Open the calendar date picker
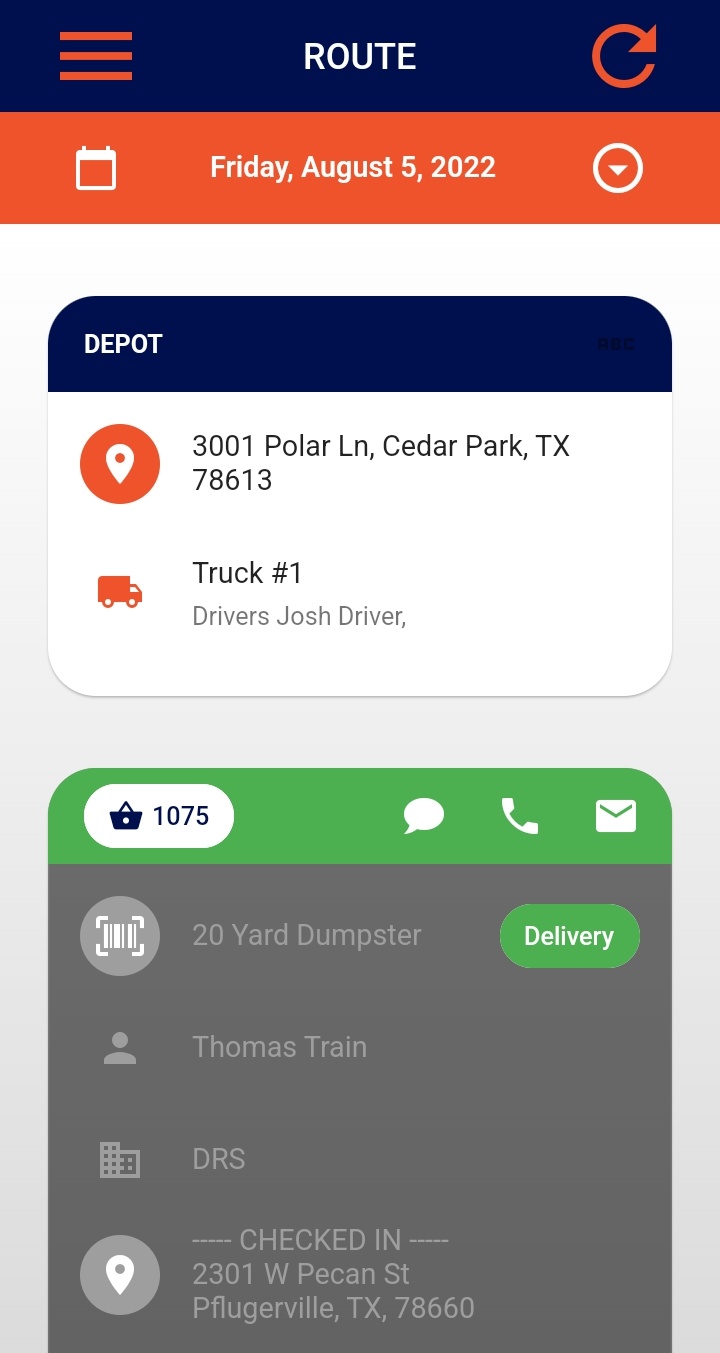 tap(96, 168)
